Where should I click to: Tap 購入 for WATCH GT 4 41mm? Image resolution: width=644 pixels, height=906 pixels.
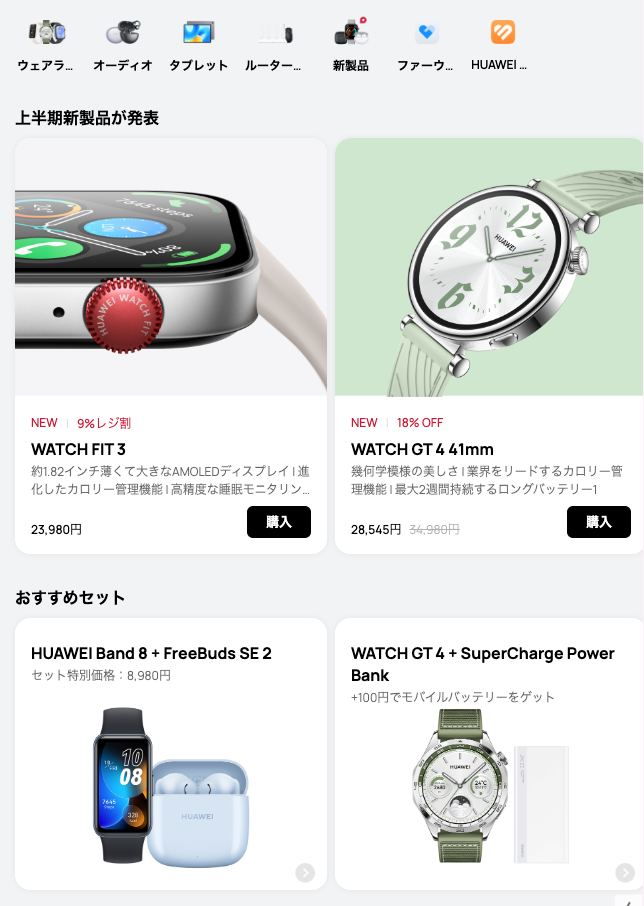pos(598,522)
